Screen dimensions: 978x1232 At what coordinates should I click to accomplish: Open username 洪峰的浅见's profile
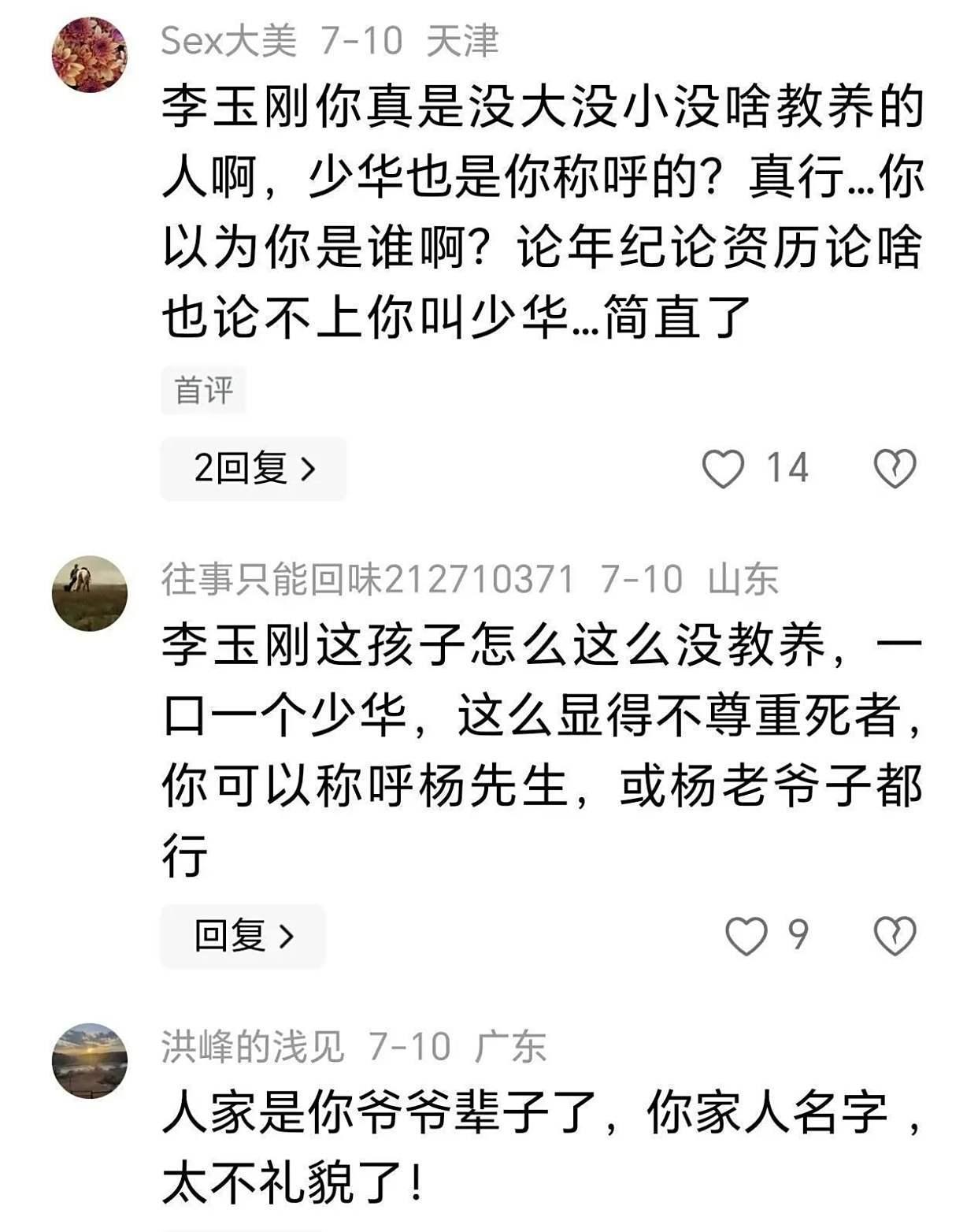click(253, 1047)
